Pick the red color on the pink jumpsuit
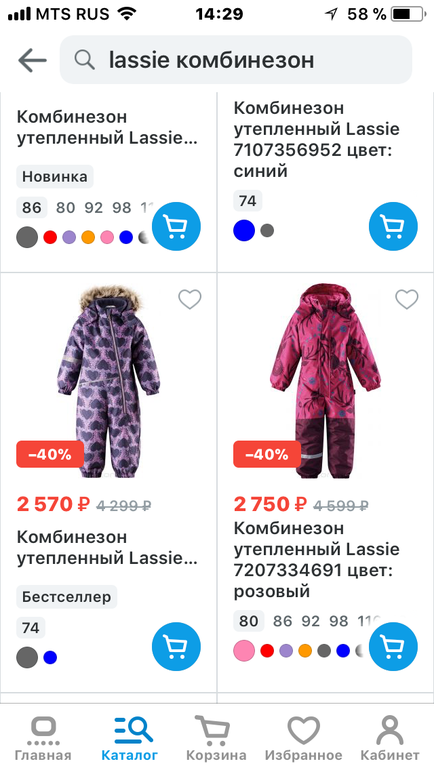This screenshot has width=434, height=770. [267, 651]
